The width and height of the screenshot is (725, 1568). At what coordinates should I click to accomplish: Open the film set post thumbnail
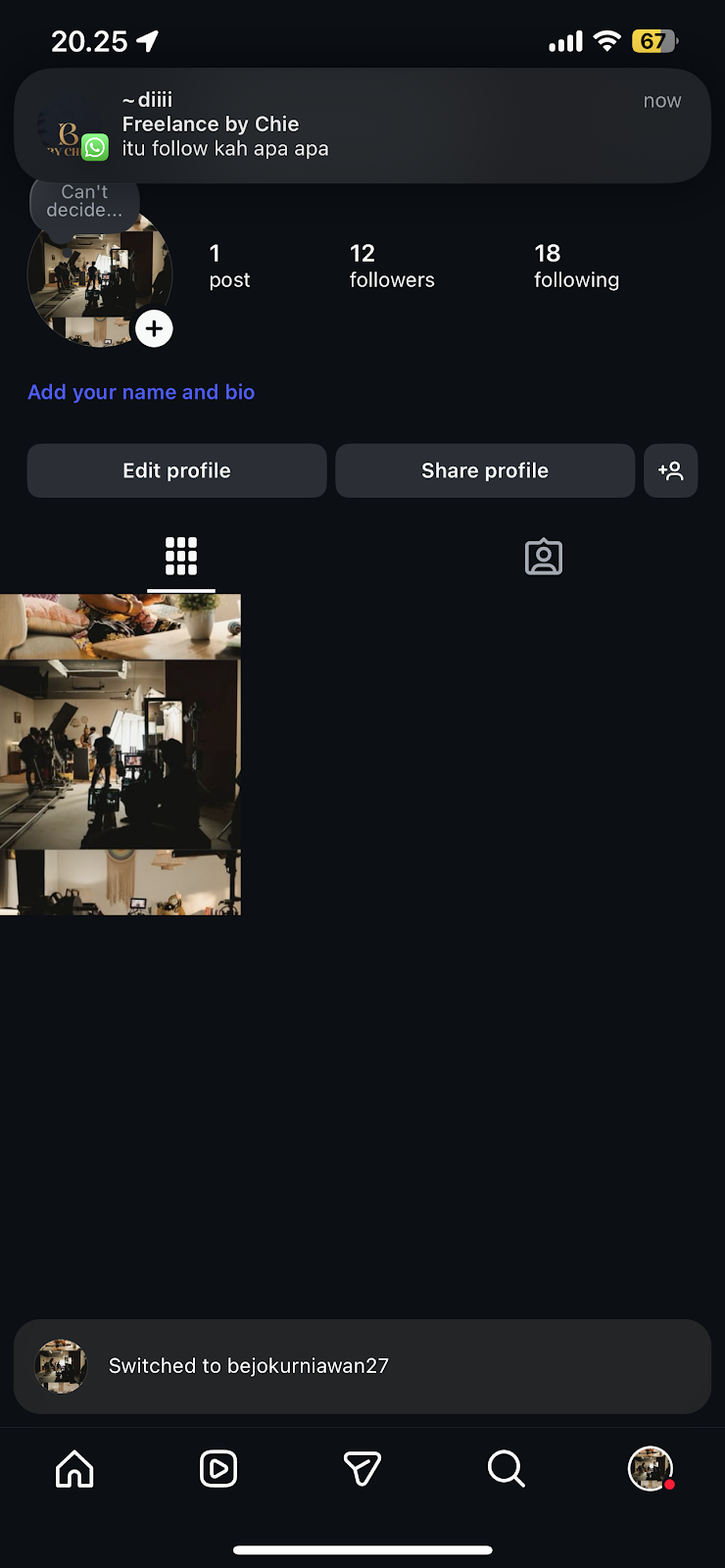click(120, 755)
